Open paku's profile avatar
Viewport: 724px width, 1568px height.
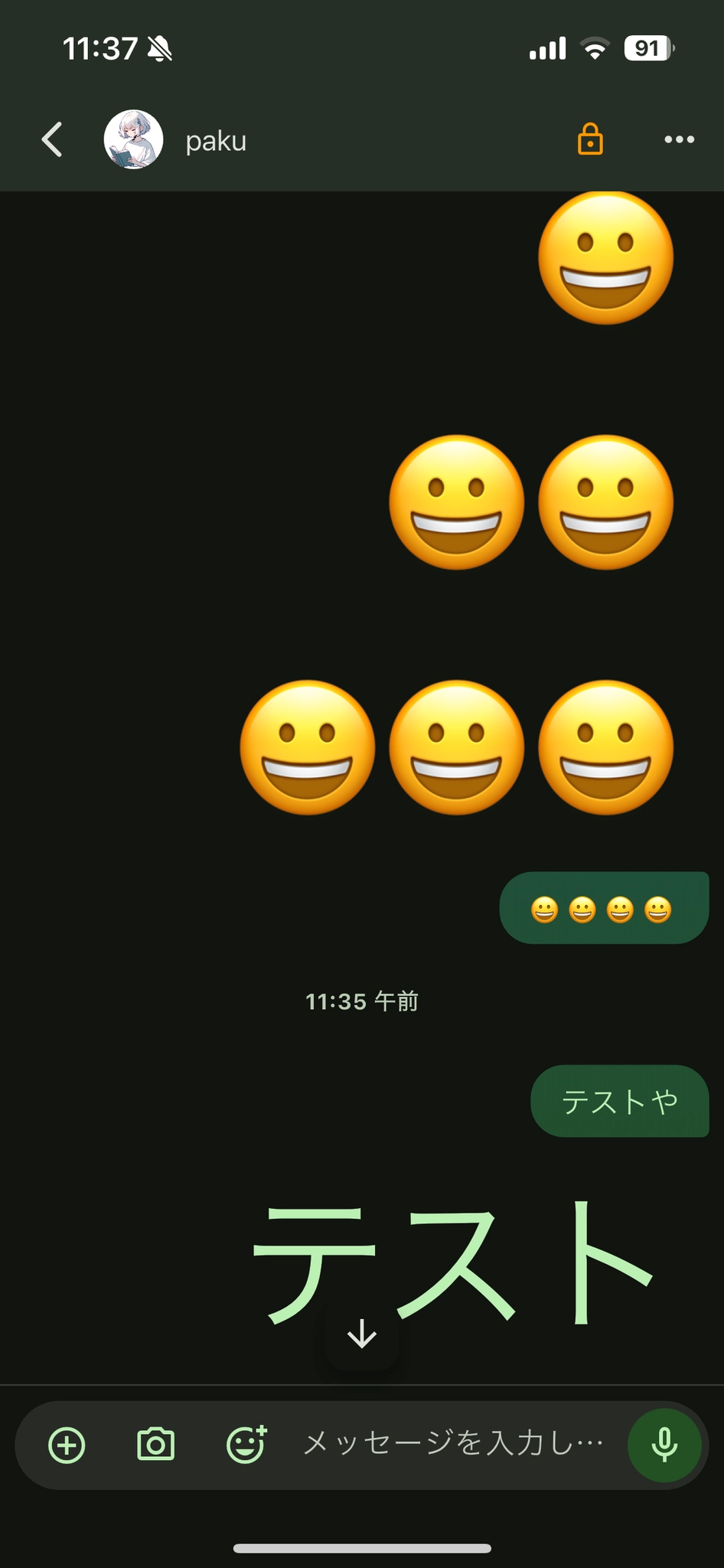pos(133,140)
